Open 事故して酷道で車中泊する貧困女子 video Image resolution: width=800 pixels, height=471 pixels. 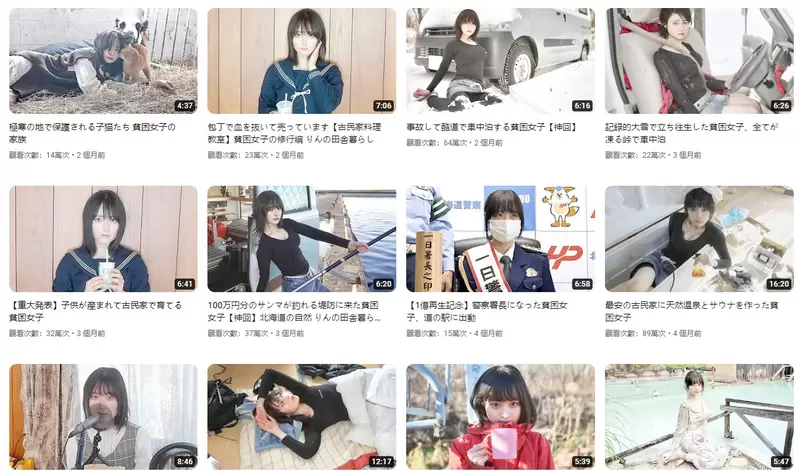point(500,61)
